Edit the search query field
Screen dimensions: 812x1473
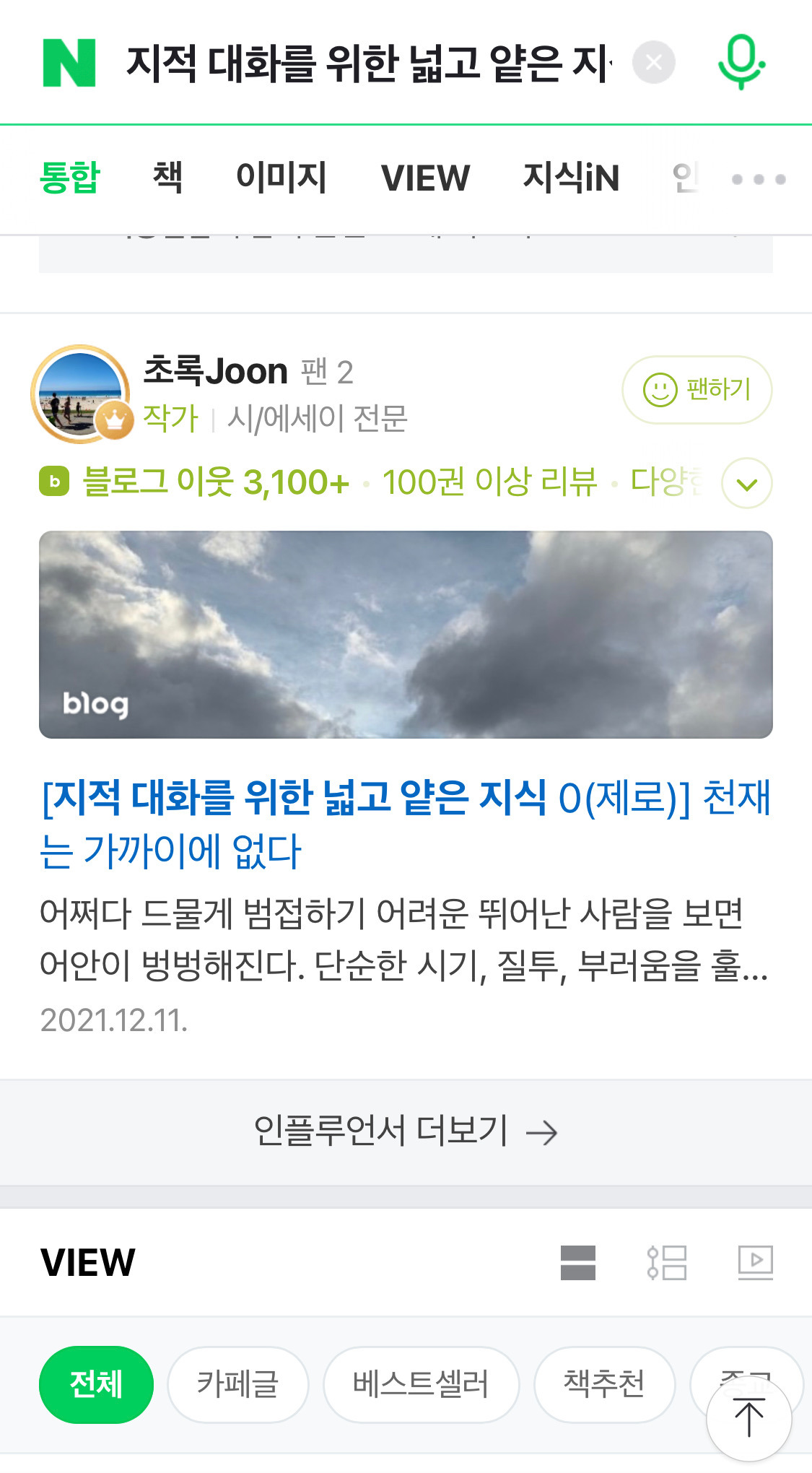[x=368, y=63]
